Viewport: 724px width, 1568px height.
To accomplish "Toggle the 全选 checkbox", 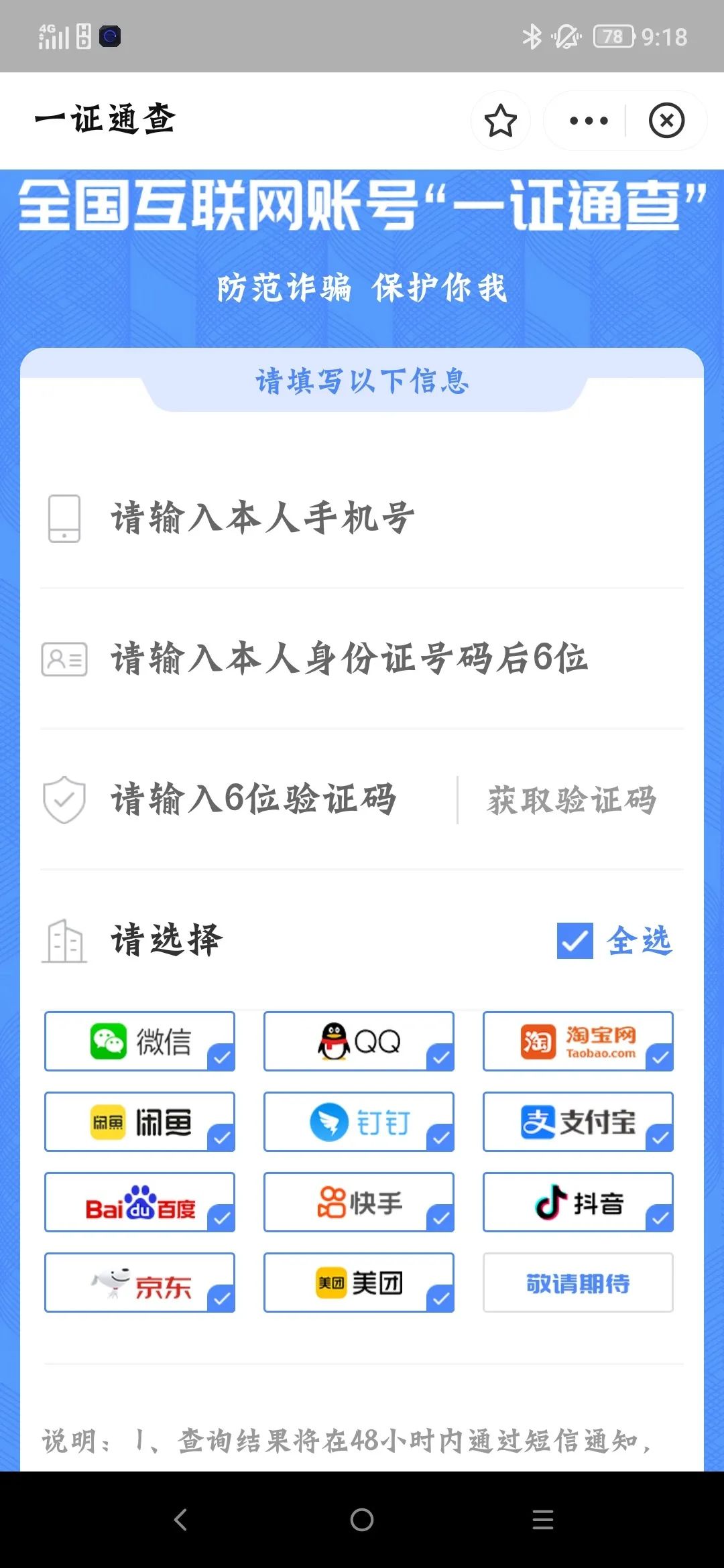I will [575, 941].
